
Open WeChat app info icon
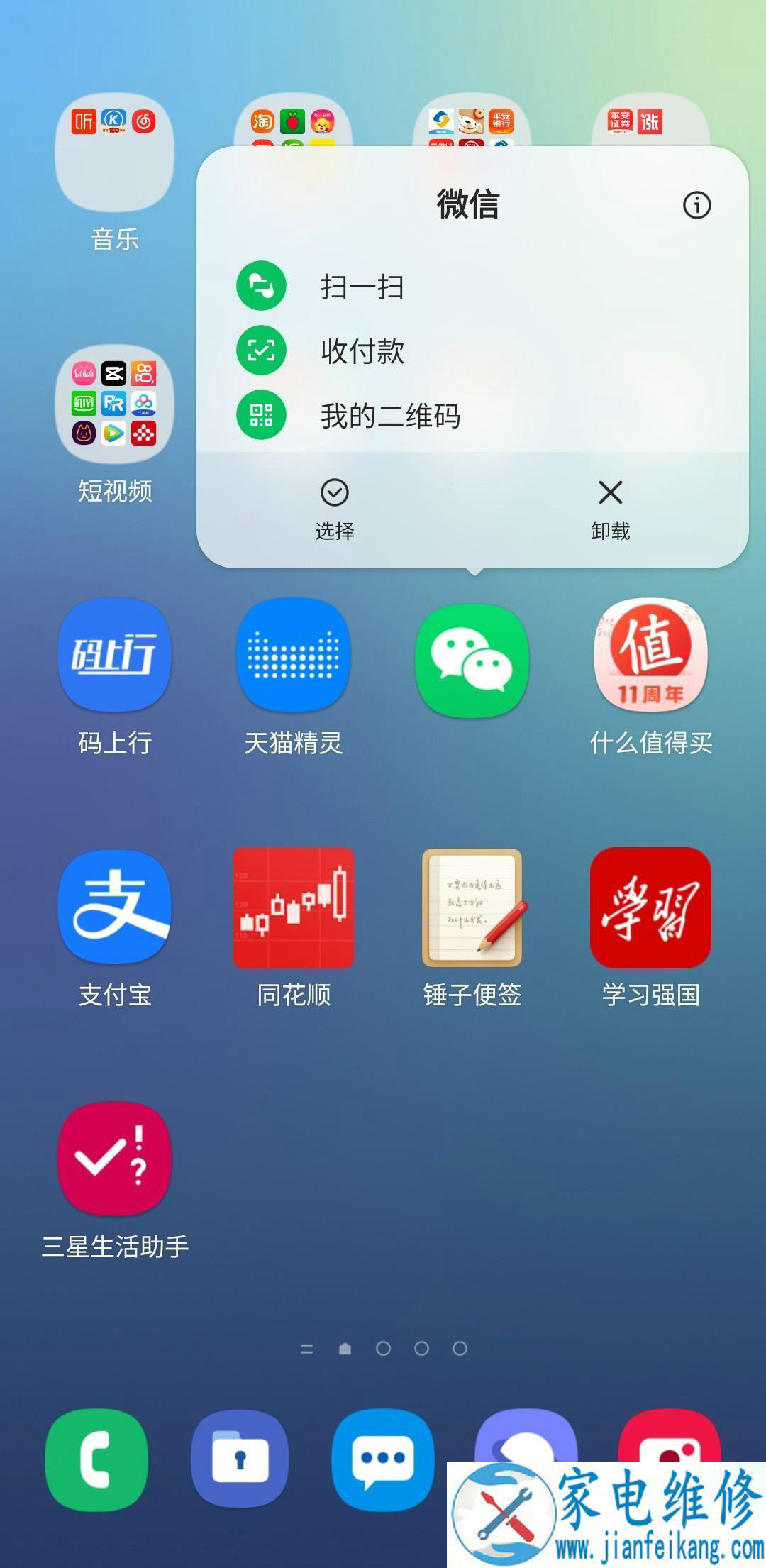point(696,206)
